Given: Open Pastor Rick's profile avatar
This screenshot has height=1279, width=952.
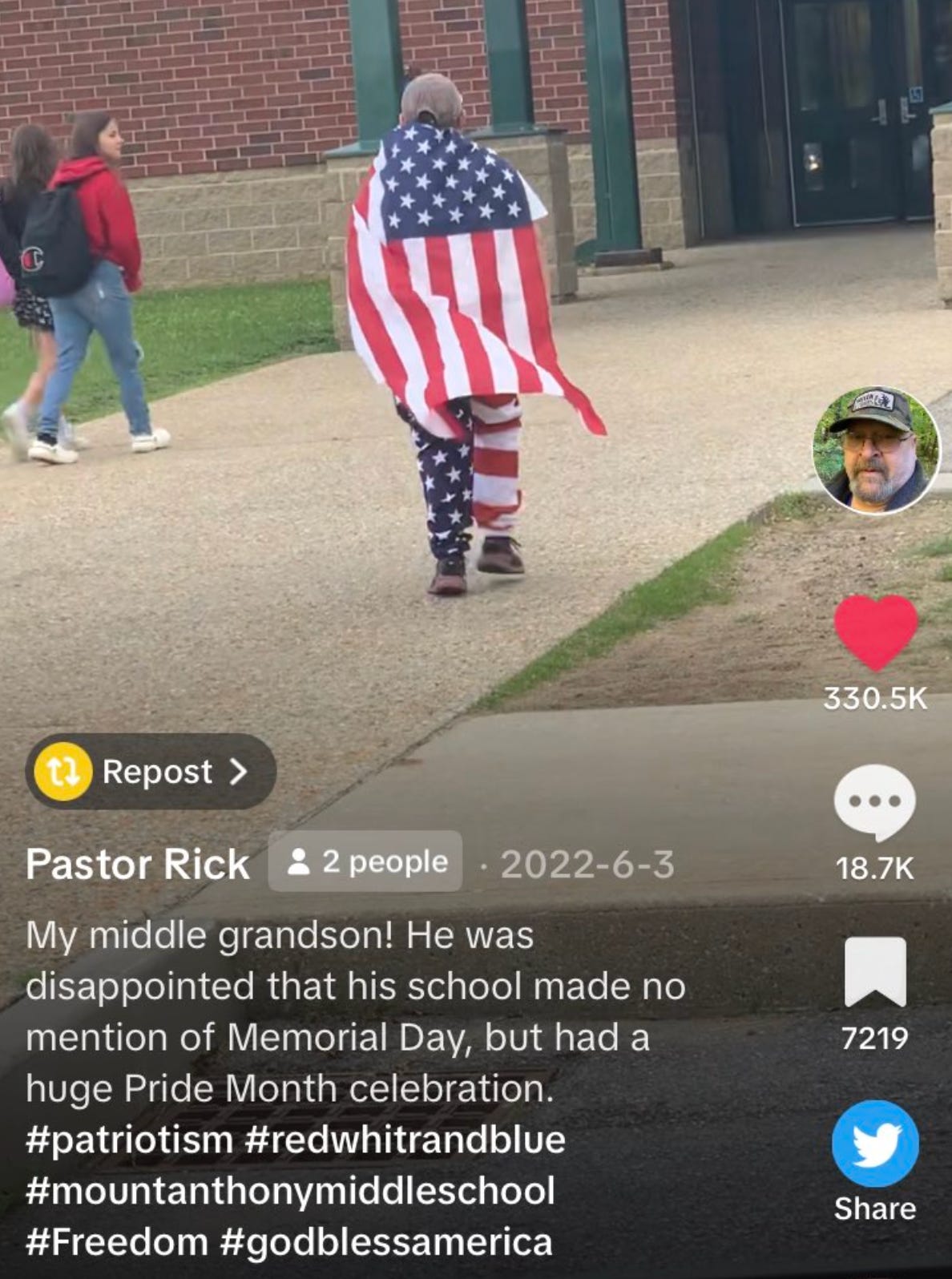Looking at the screenshot, I should coord(876,450).
